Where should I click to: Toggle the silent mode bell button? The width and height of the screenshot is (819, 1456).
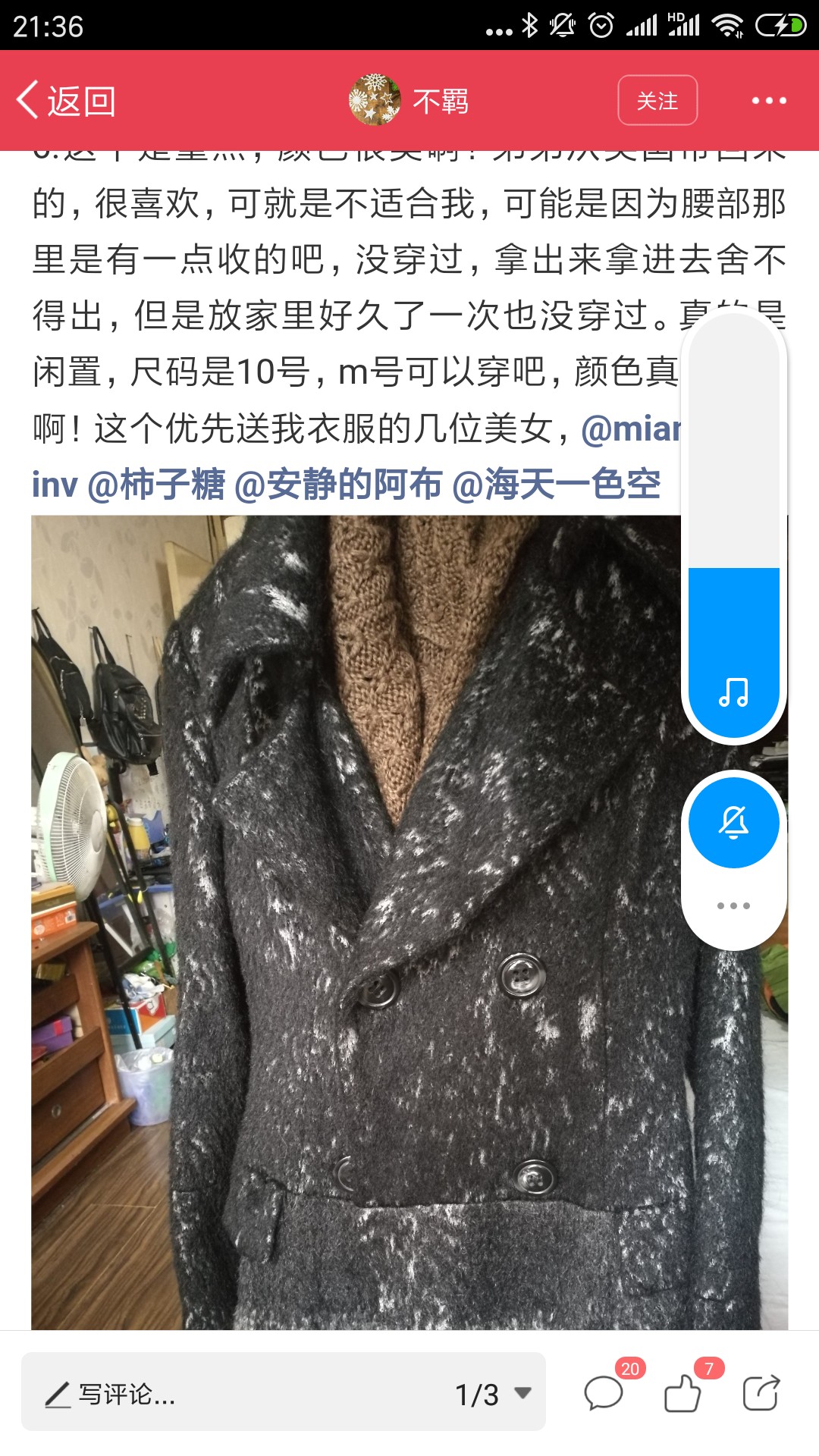[x=734, y=823]
